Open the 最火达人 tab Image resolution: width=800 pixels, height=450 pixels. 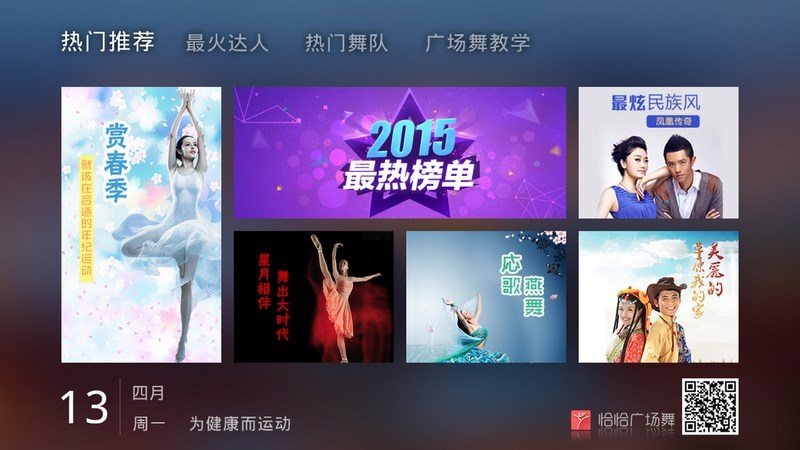227,43
